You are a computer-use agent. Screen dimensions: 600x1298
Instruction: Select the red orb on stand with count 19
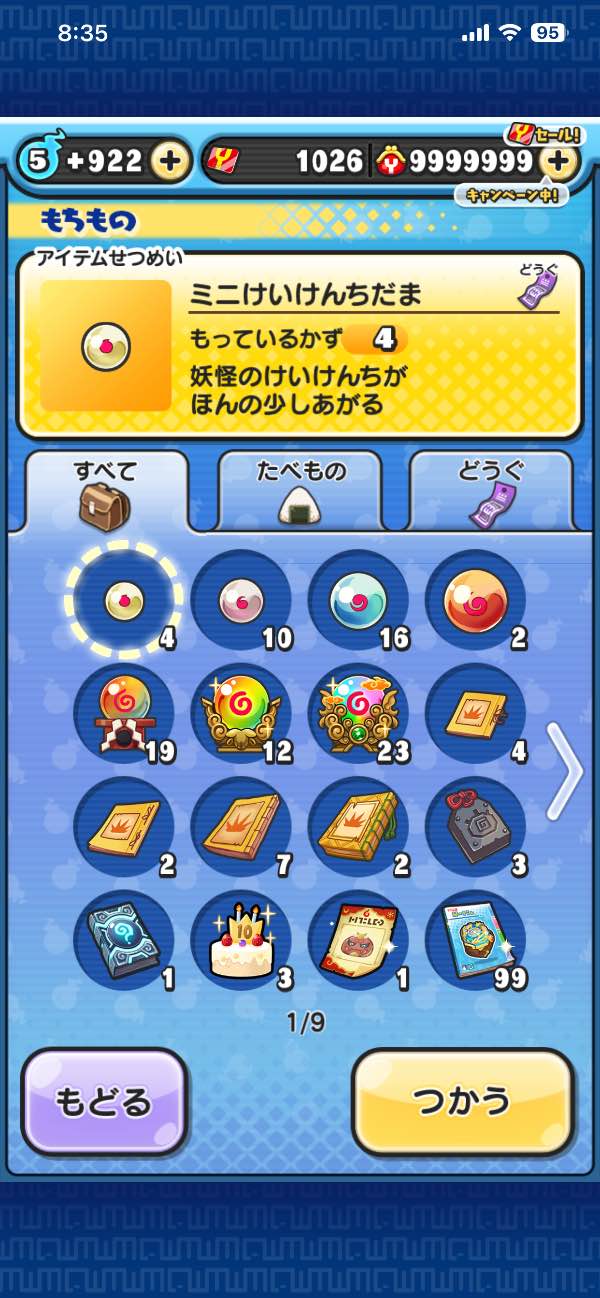point(124,714)
